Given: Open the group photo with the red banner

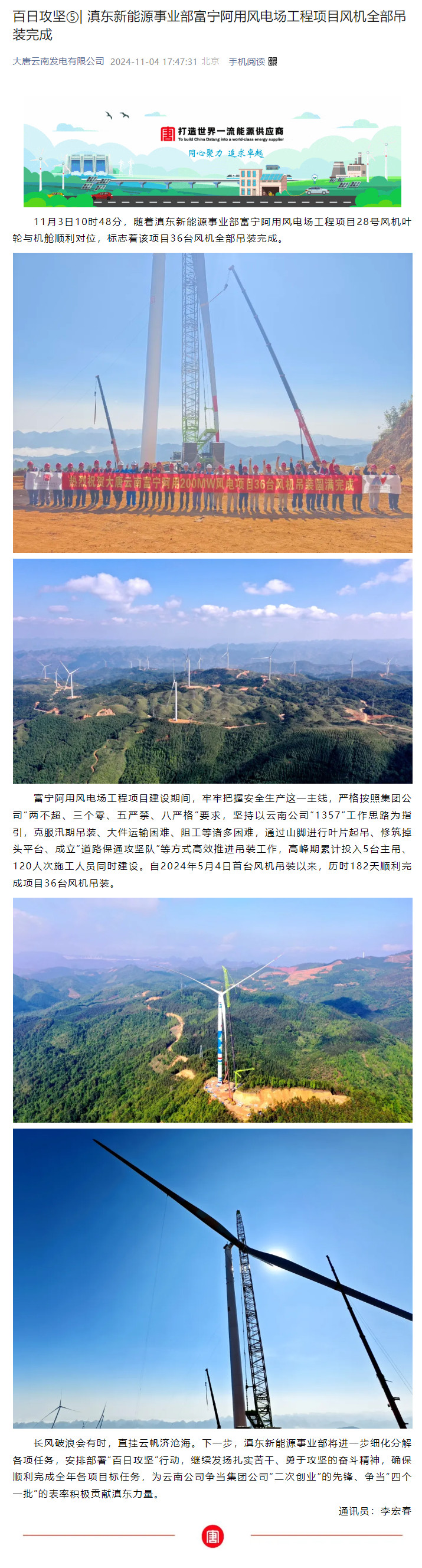Looking at the screenshot, I should coord(212,402).
